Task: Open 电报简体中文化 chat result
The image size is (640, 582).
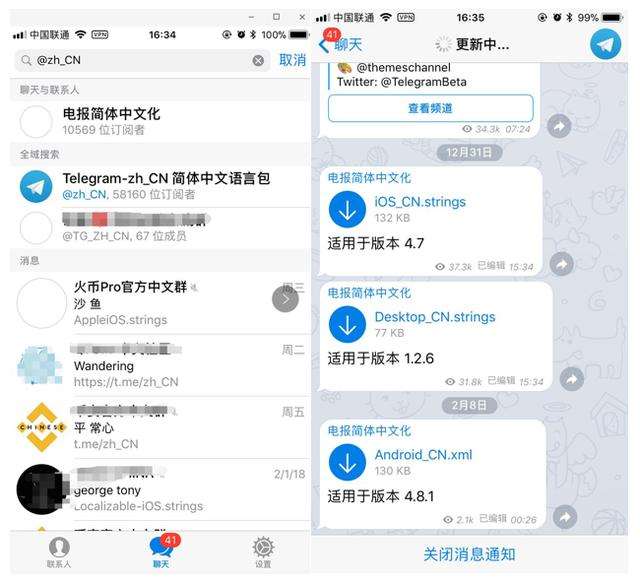Action: [160, 121]
